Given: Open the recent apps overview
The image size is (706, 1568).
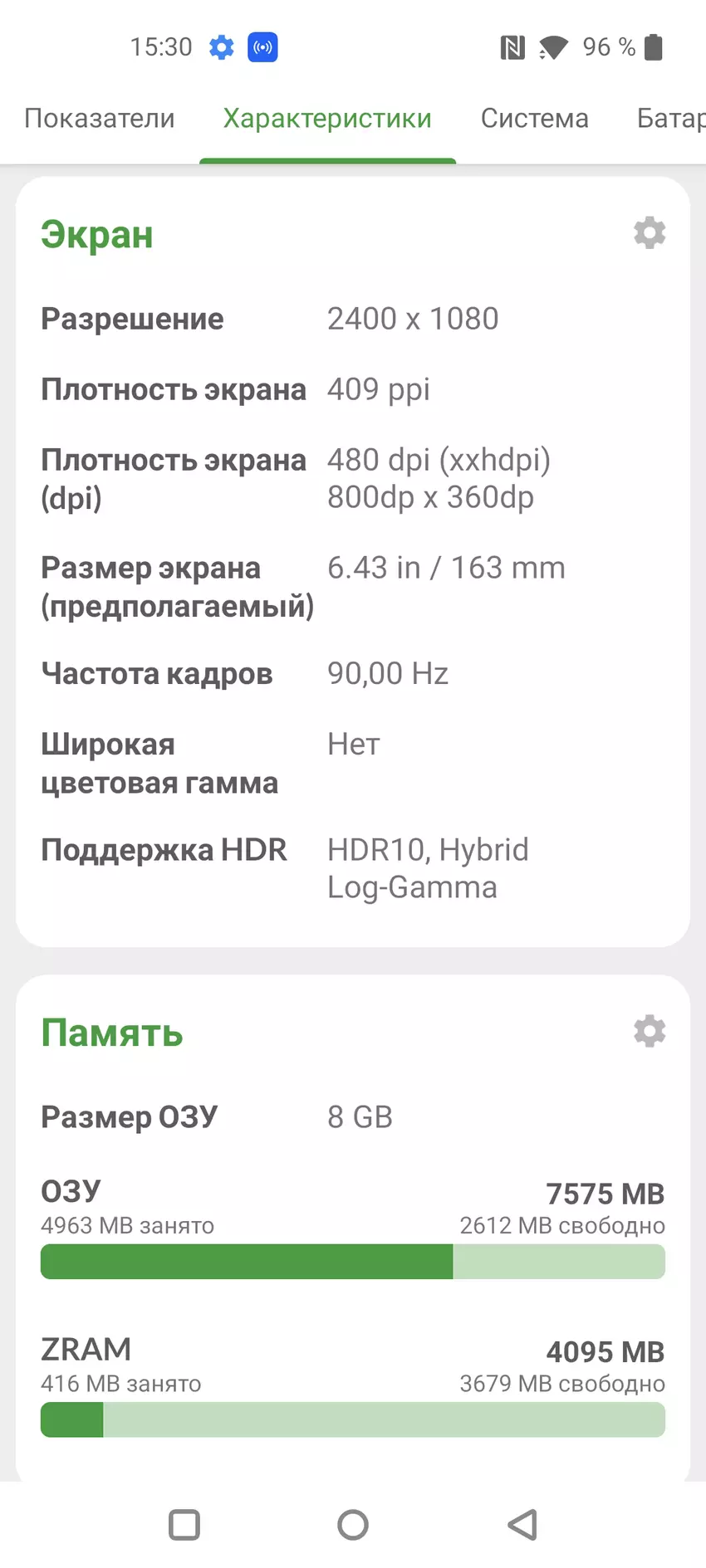Looking at the screenshot, I should tap(184, 1524).
